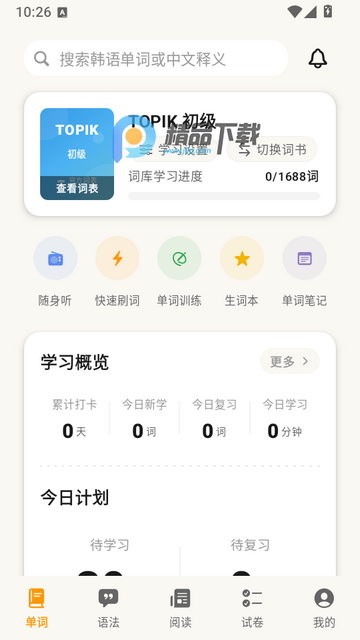This screenshot has height=640, width=360.
Task: Open the 生词本 vocabulary notebook
Action: [x=242, y=271]
